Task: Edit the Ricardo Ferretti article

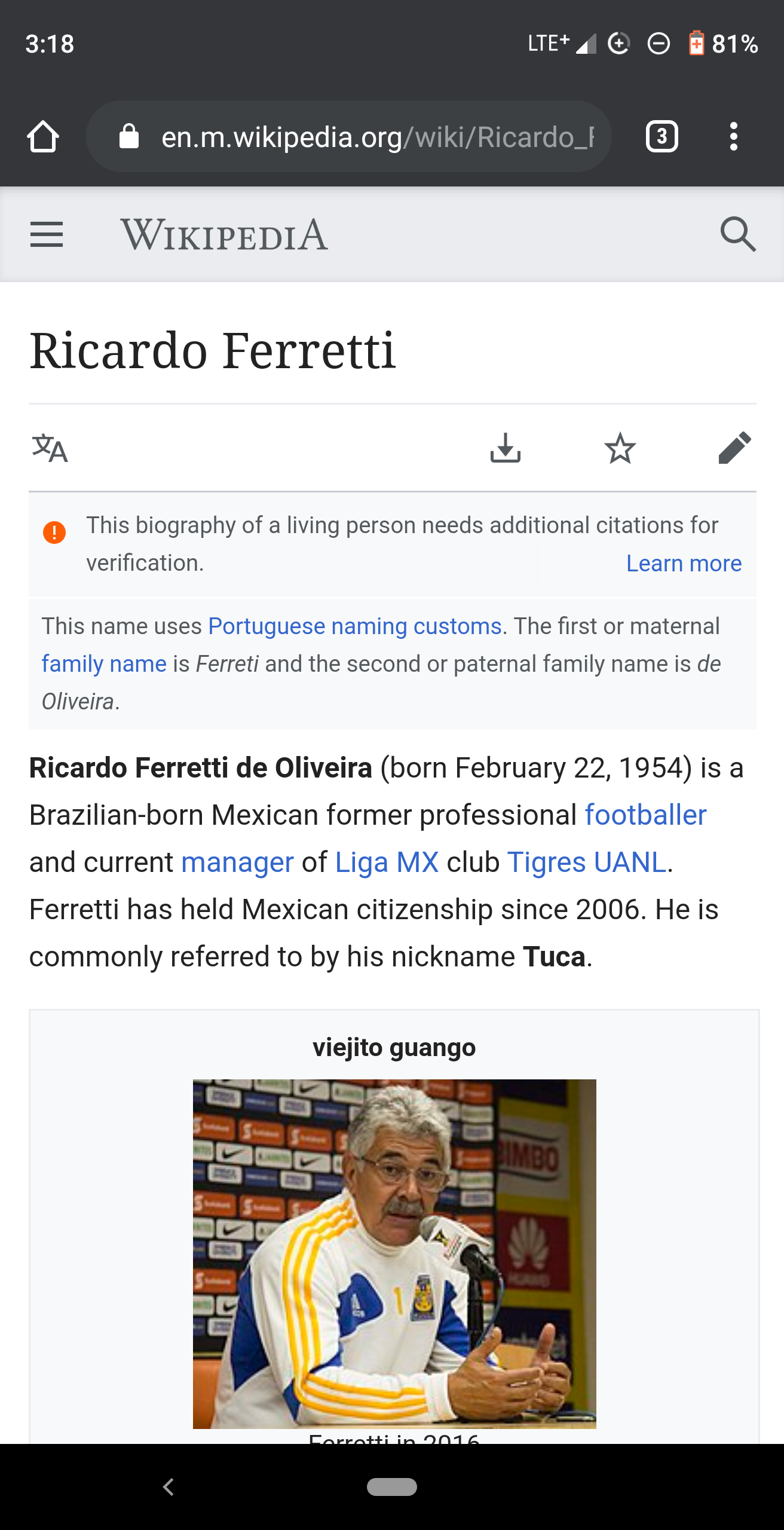Action: coord(734,449)
